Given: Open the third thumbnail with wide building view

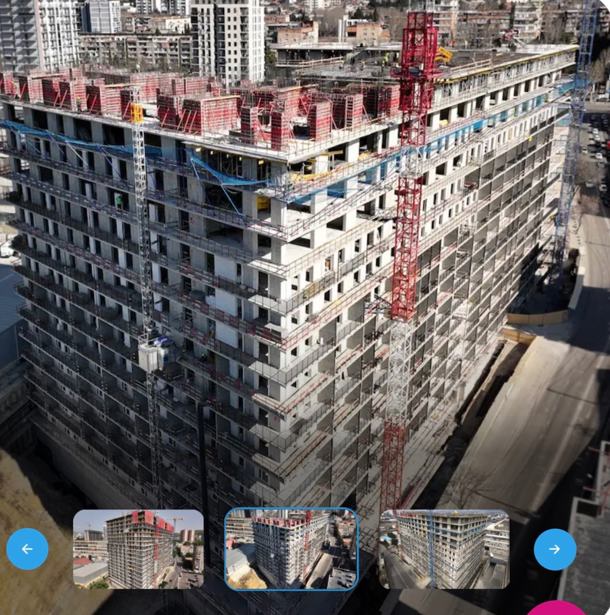Looking at the screenshot, I should [444, 548].
